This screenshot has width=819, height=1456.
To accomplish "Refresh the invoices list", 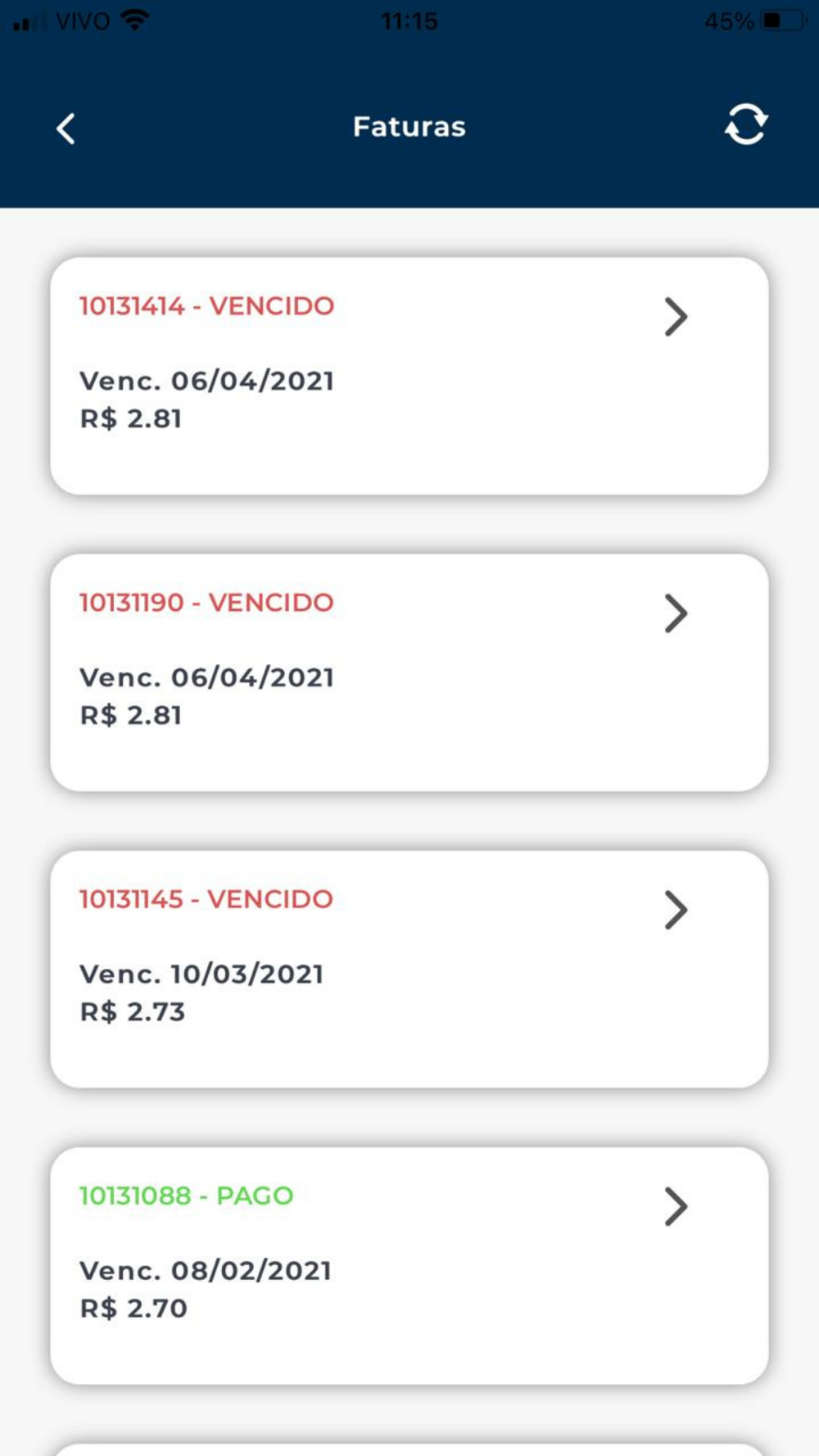I will (745, 125).
